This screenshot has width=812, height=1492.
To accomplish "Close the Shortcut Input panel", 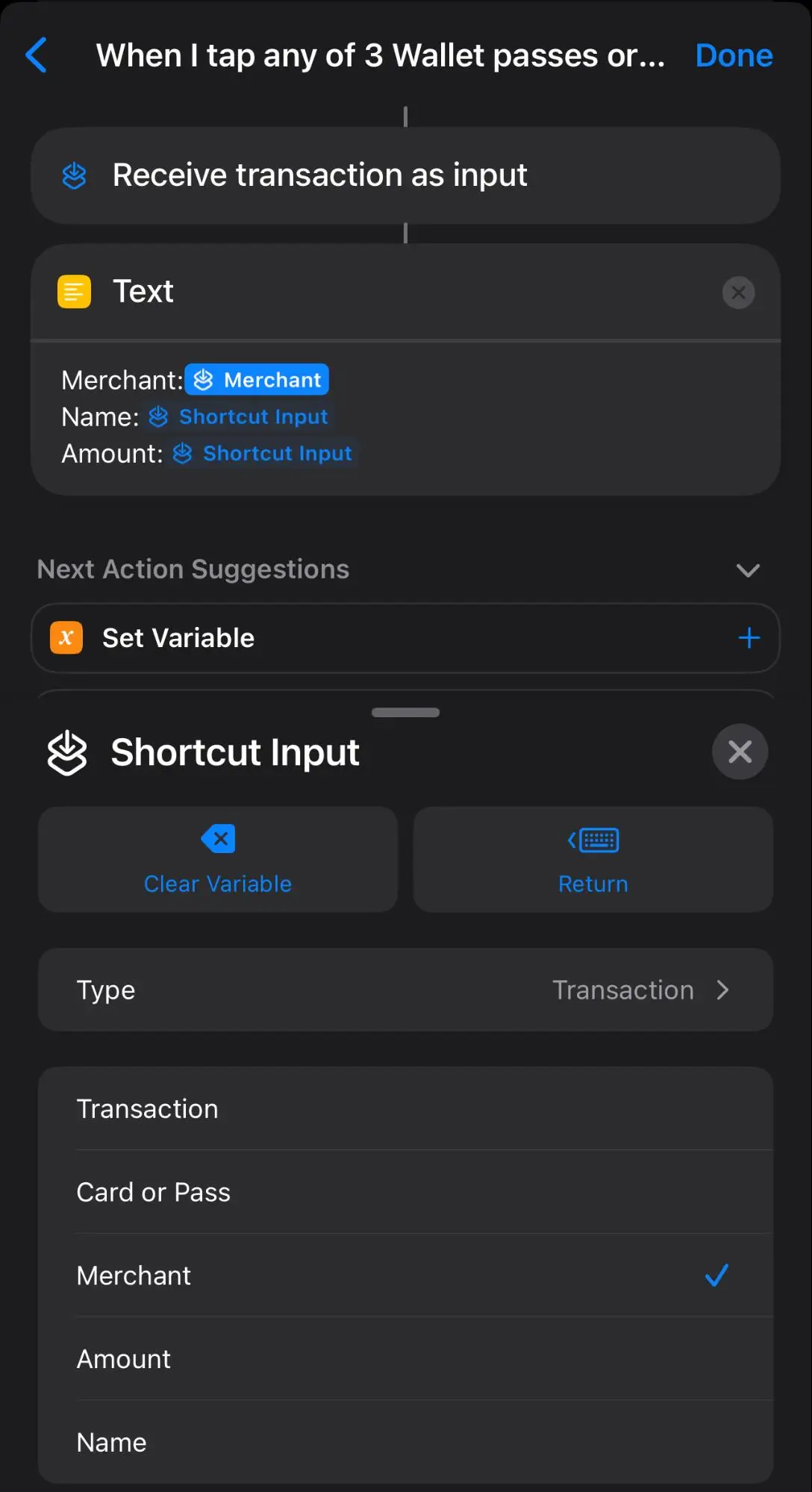I will point(740,752).
